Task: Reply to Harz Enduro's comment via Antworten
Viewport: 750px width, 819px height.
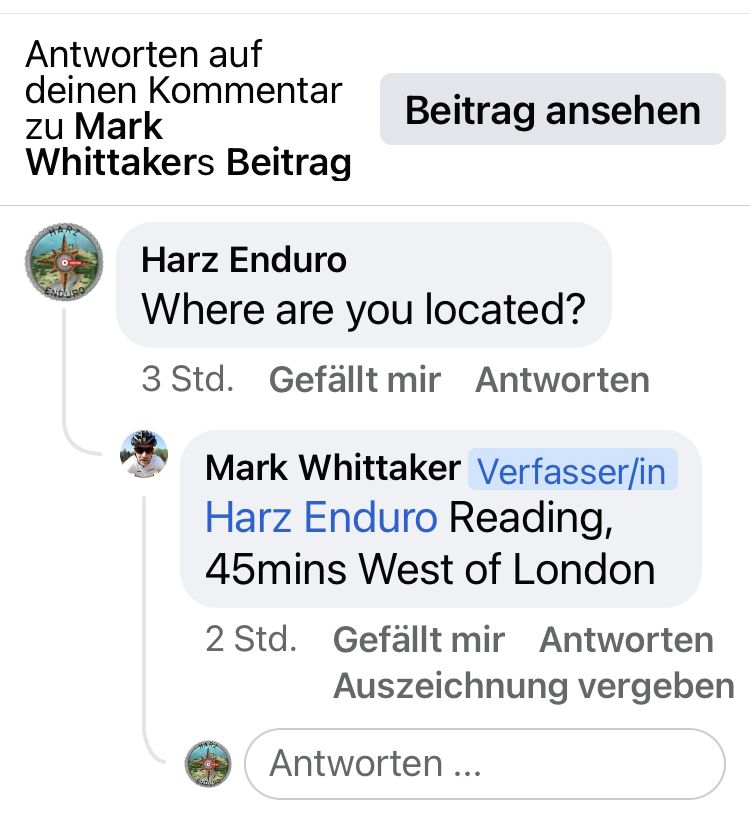Action: [562, 380]
